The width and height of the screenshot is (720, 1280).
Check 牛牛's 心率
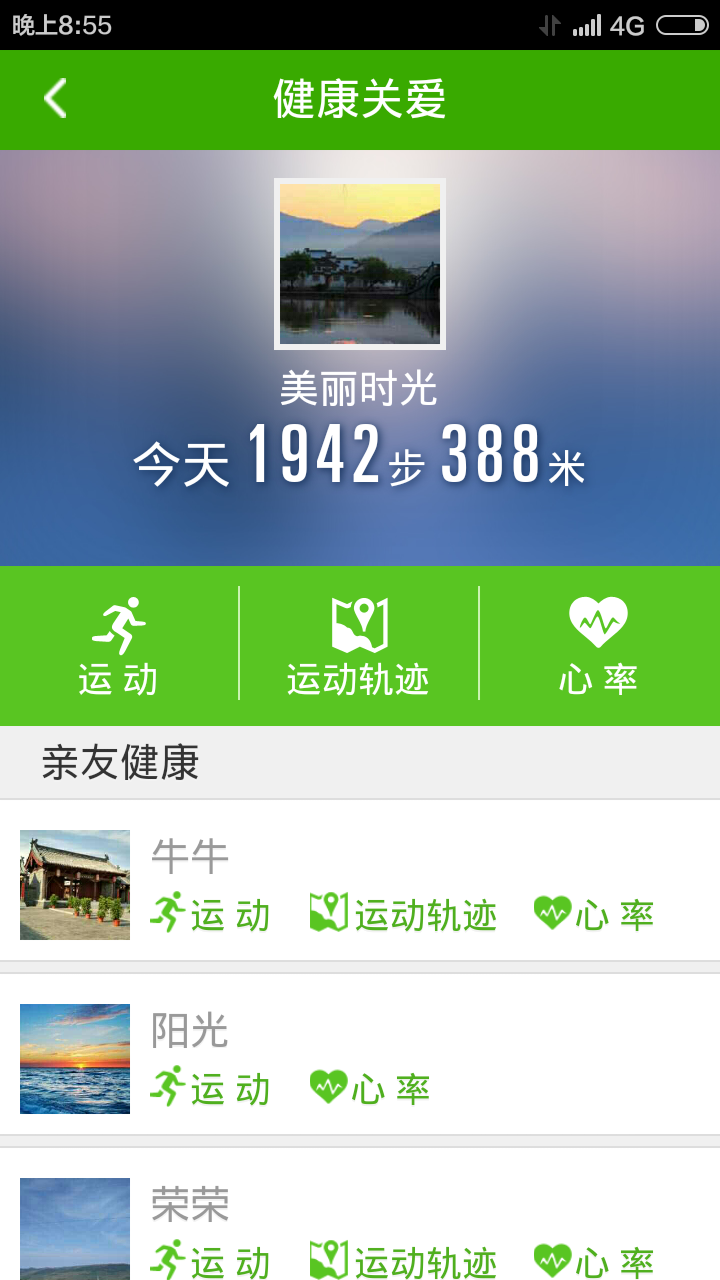[594, 914]
